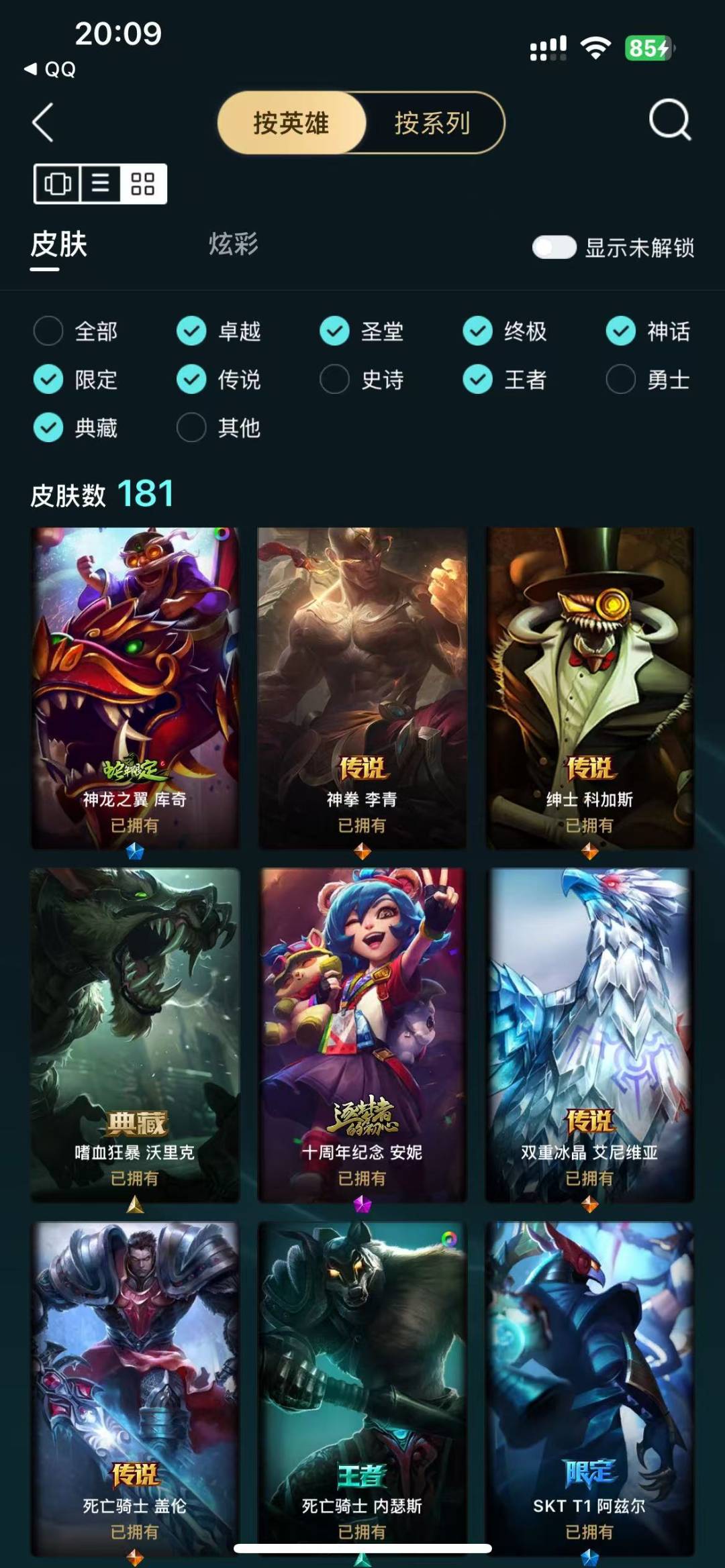Switch to the list view layout icon
Screen dimensions: 725x1568
click(101, 183)
